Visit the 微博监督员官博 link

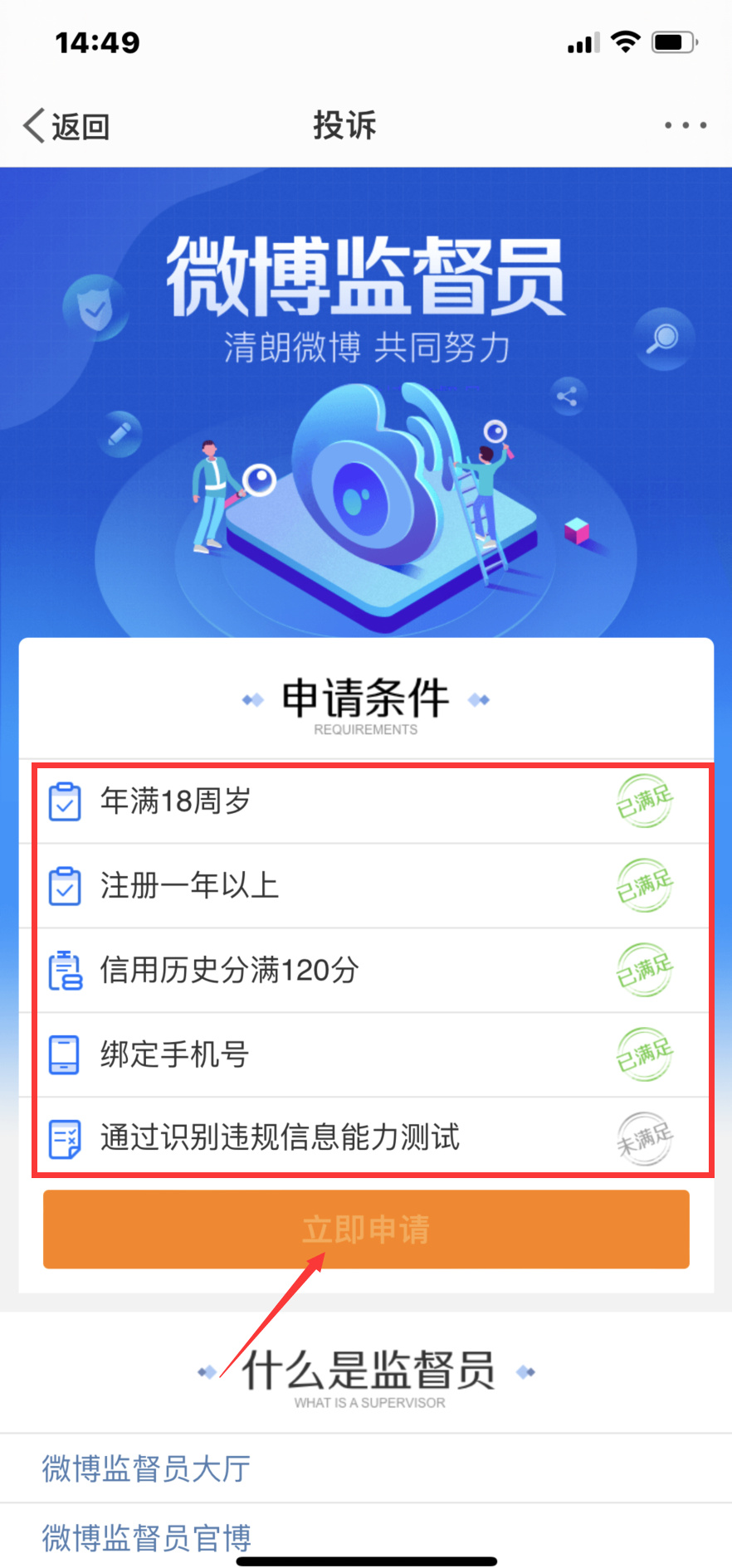[147, 1537]
